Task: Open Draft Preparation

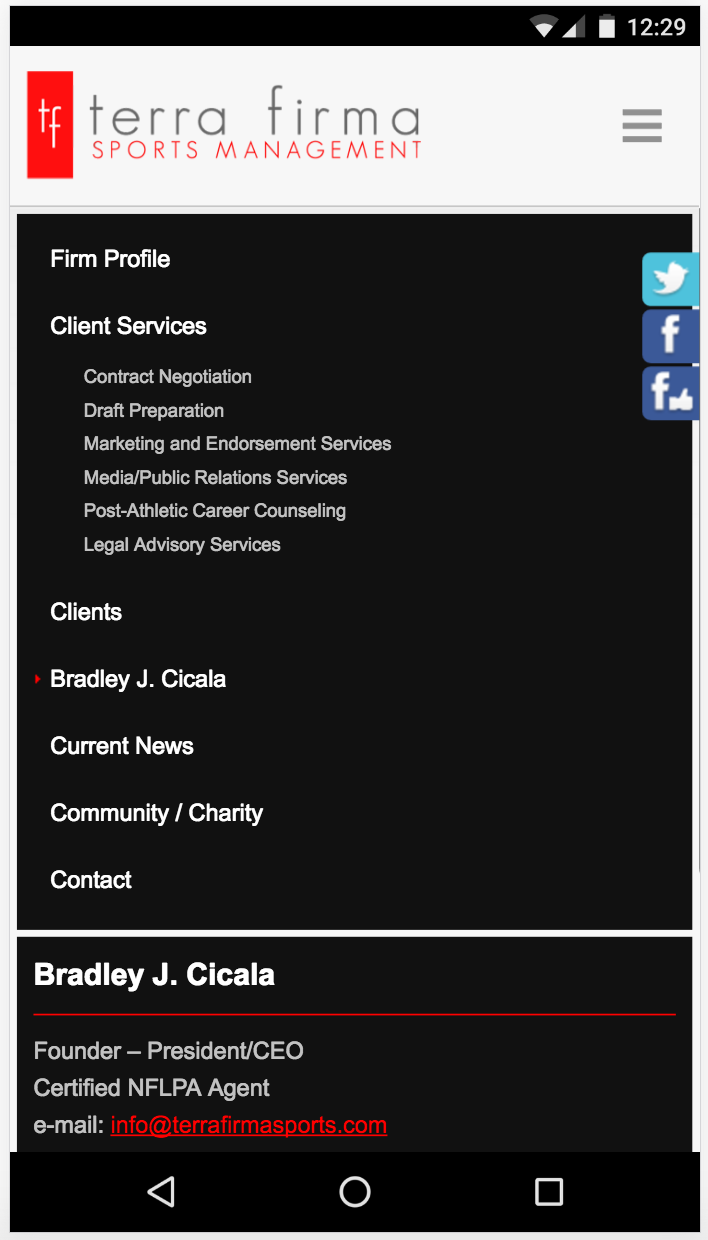Action: point(153,411)
